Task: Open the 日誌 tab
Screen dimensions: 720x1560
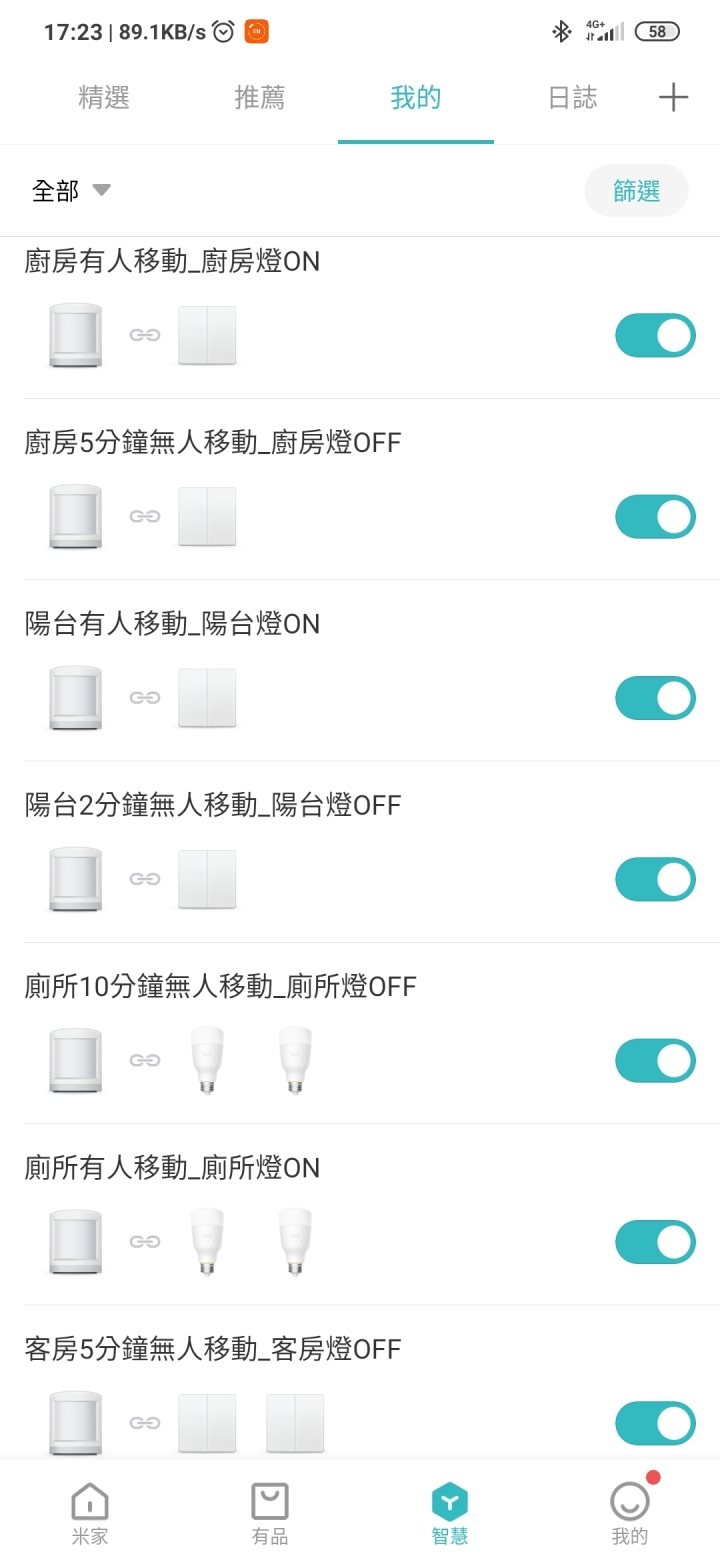Action: click(572, 98)
